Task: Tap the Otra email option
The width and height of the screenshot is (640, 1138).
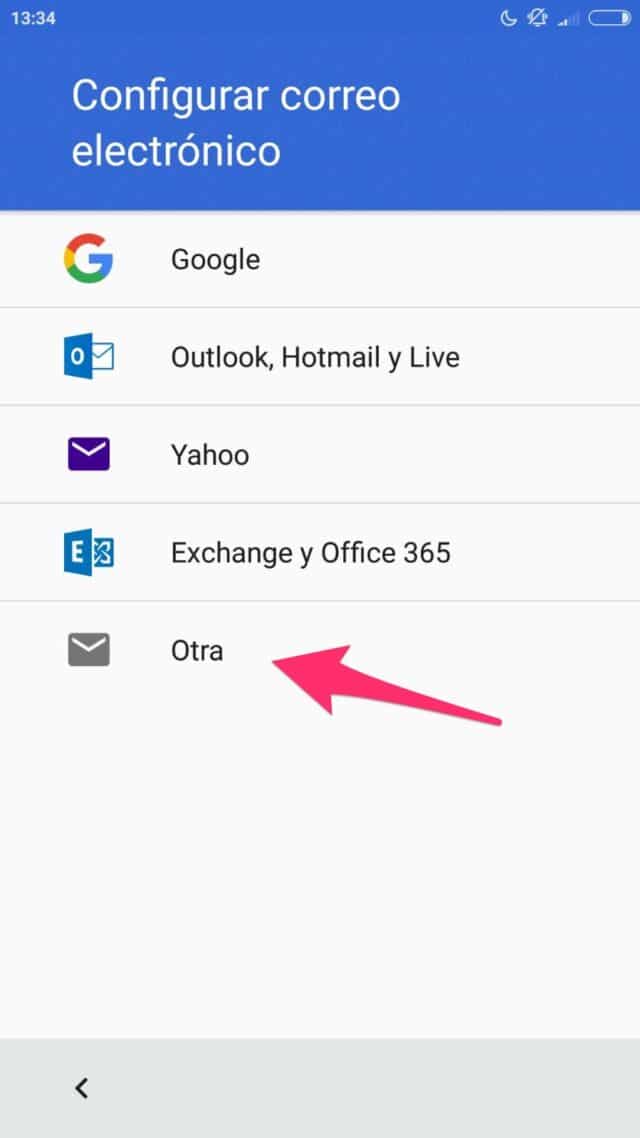Action: (x=197, y=651)
